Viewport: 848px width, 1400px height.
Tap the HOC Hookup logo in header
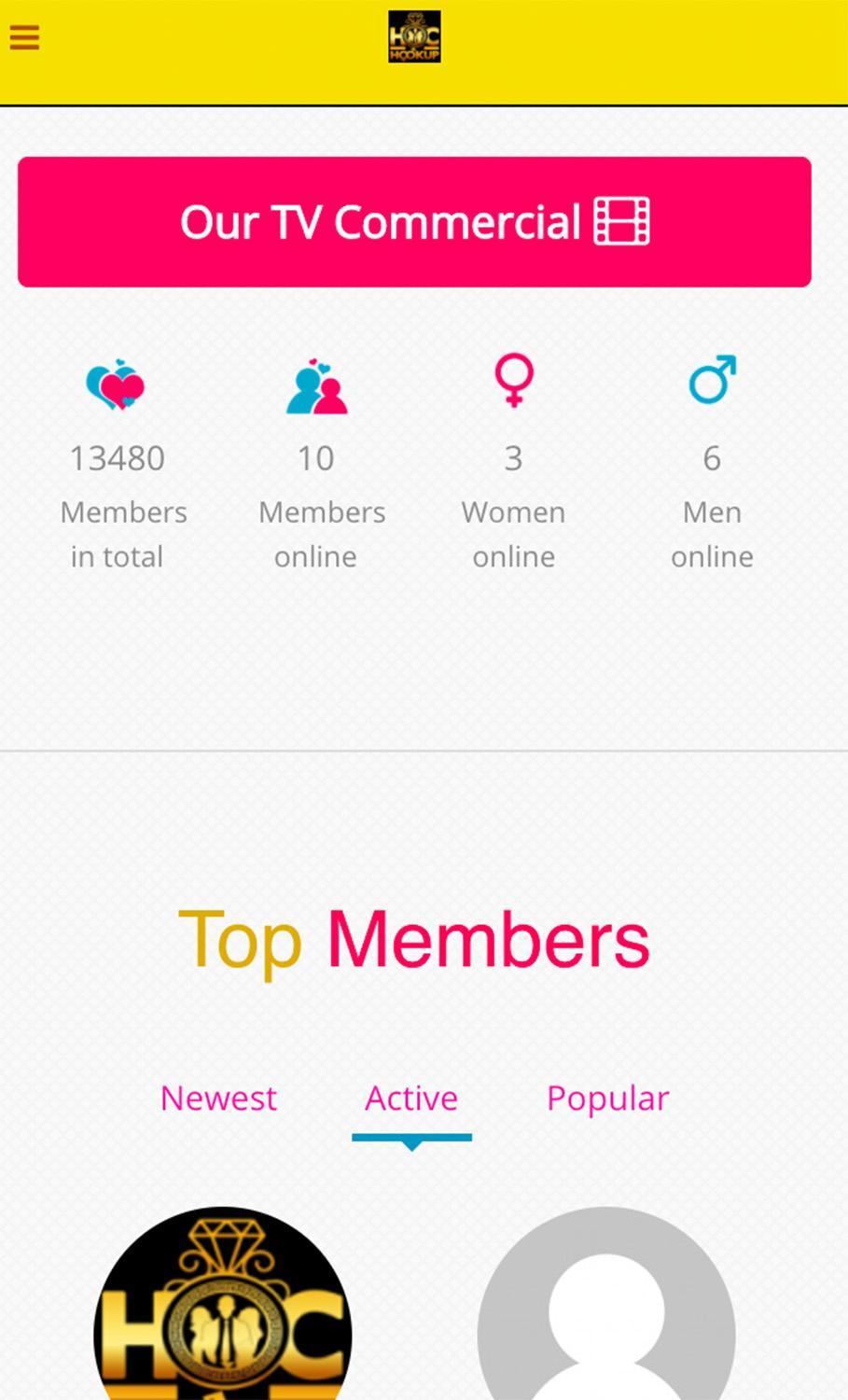pos(414,37)
